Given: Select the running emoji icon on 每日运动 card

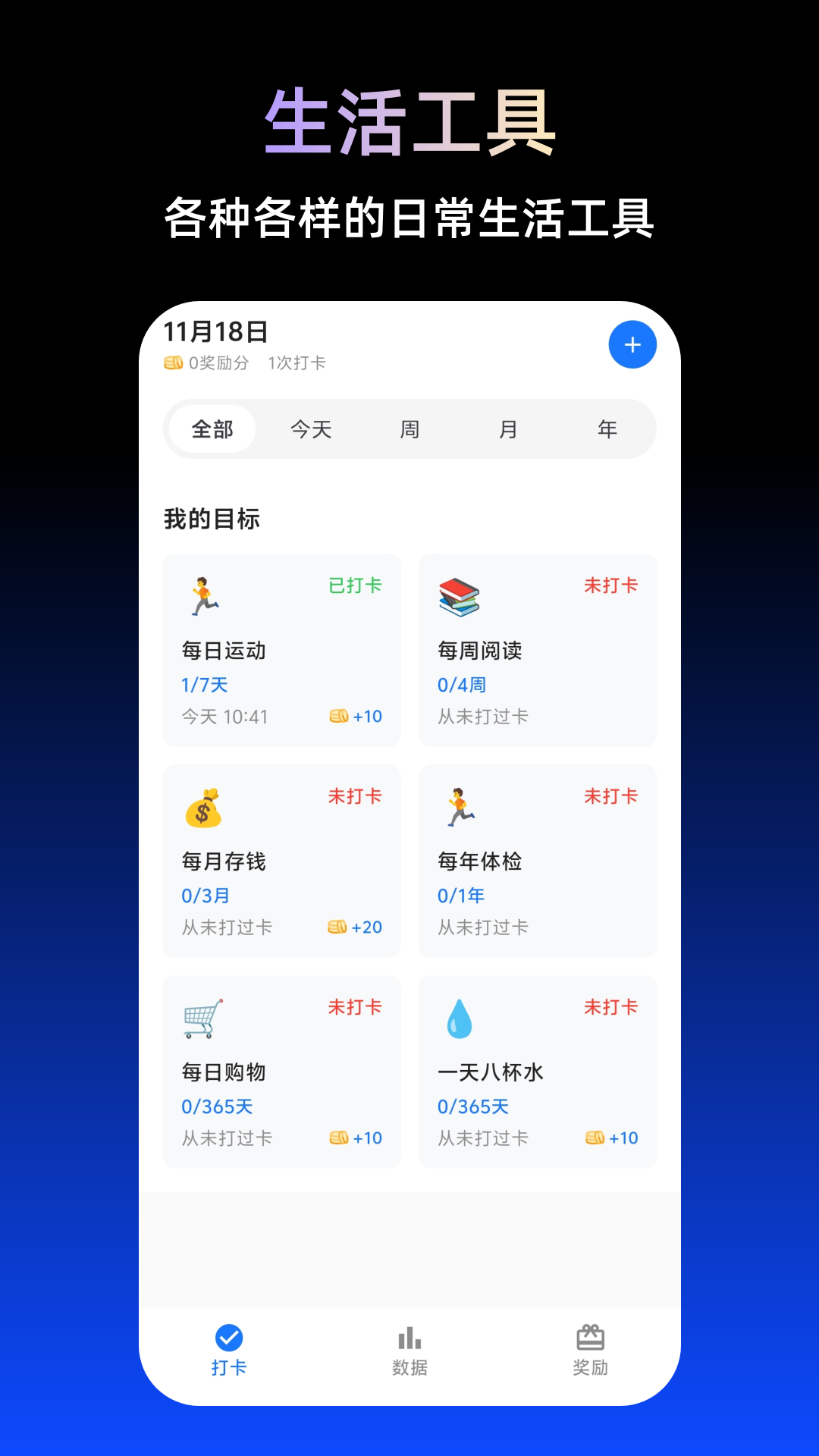Looking at the screenshot, I should pos(203,596).
